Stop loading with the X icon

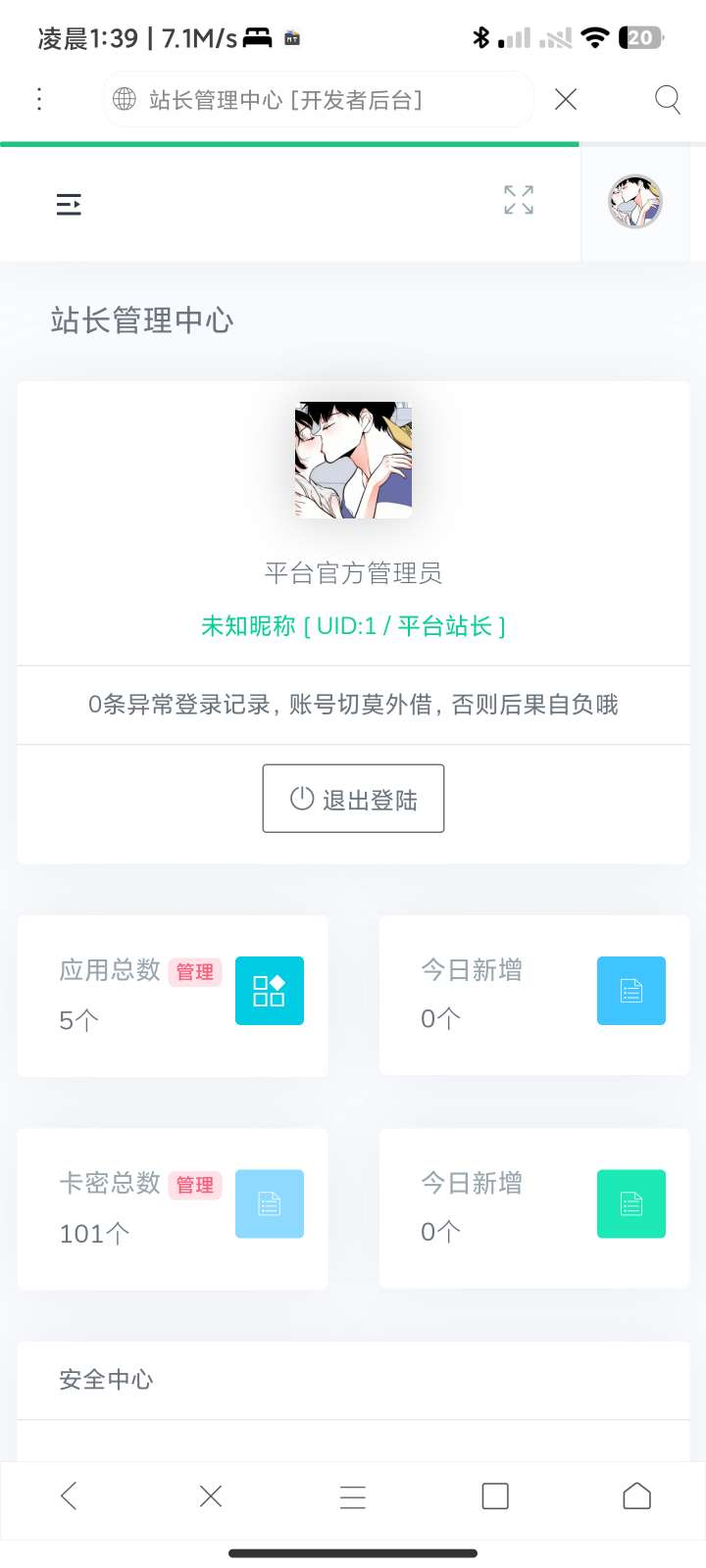point(566,99)
